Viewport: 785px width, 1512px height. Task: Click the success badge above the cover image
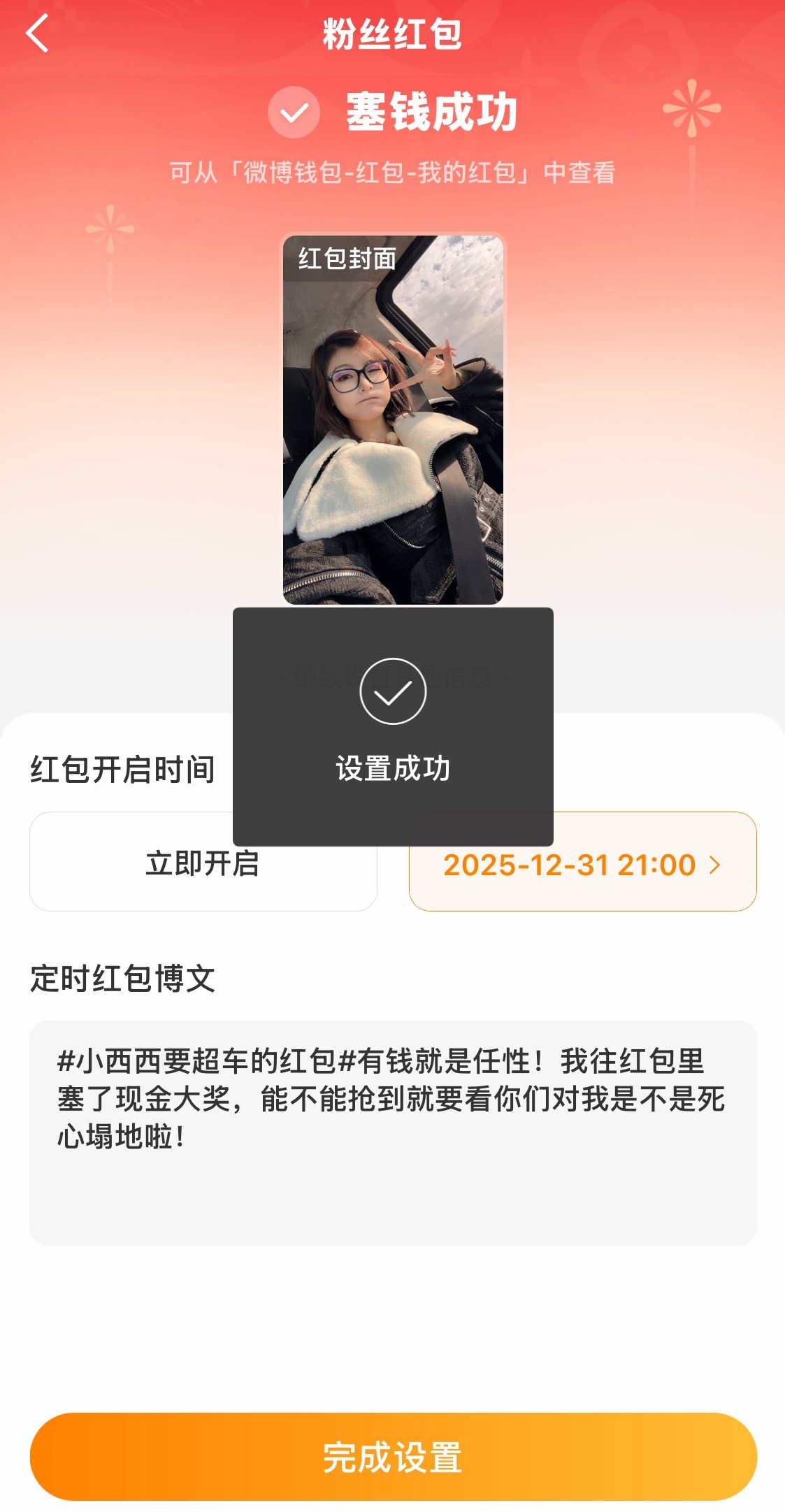pos(294,113)
